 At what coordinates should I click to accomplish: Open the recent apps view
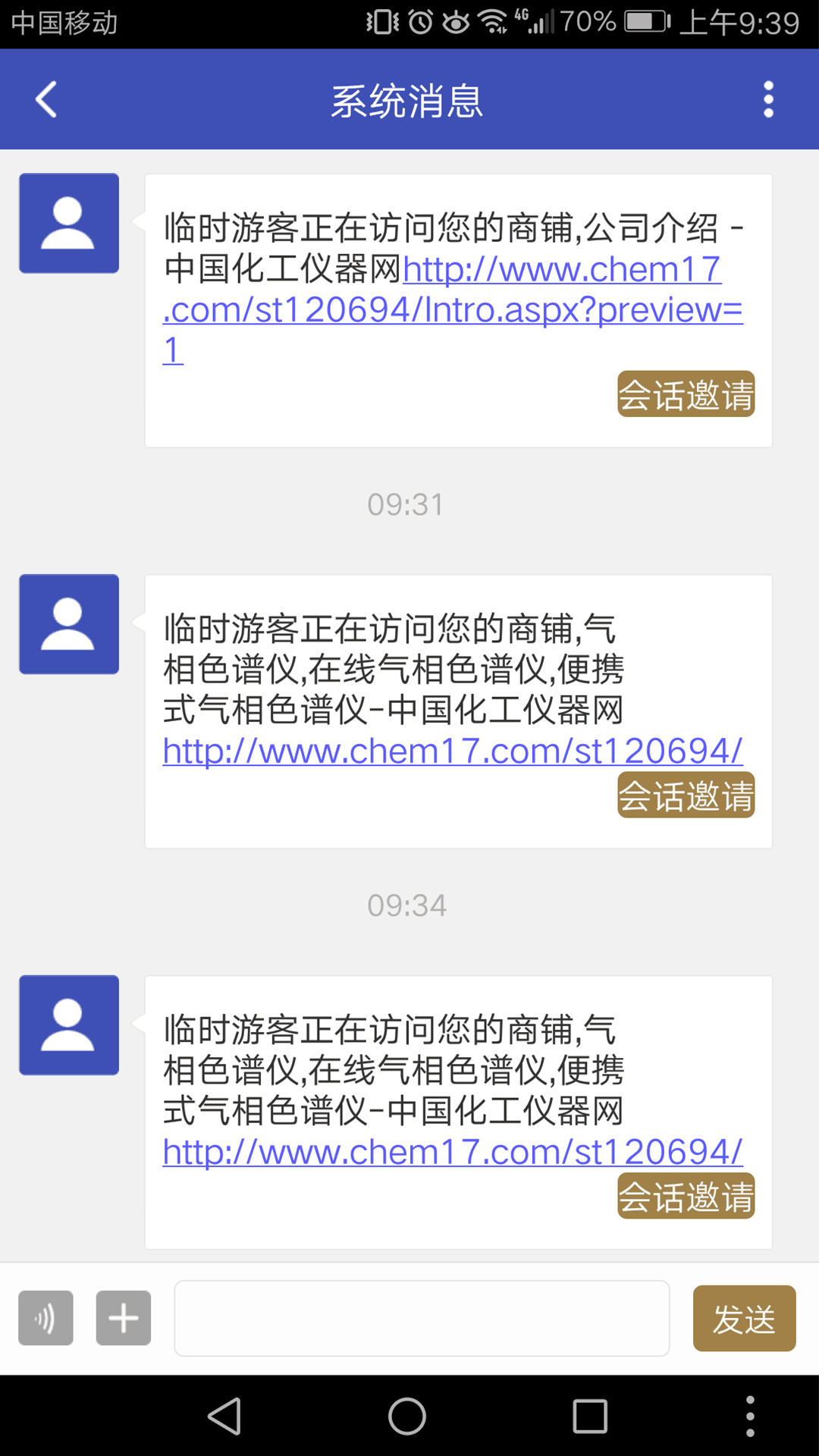click(590, 1416)
